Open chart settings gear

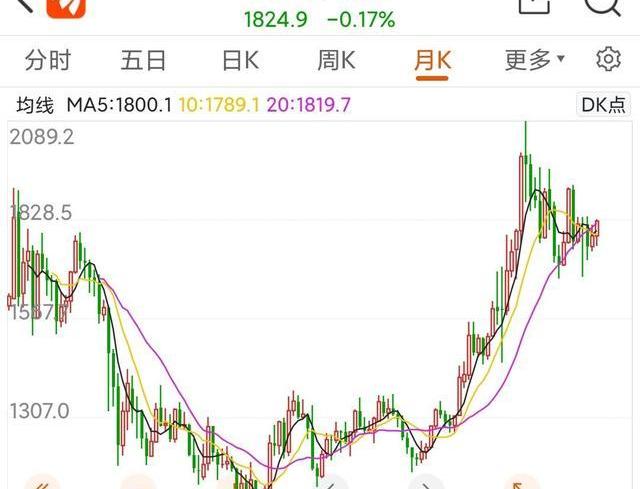(x=608, y=60)
